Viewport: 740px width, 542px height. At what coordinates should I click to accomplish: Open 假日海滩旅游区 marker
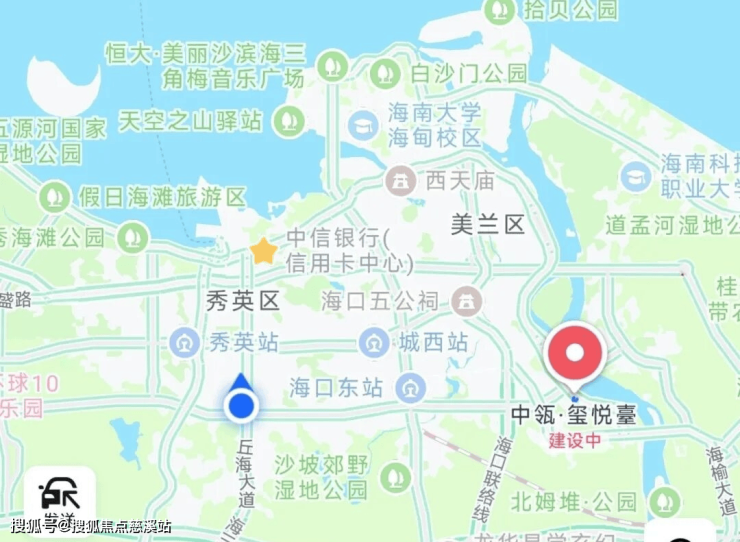click(54, 197)
